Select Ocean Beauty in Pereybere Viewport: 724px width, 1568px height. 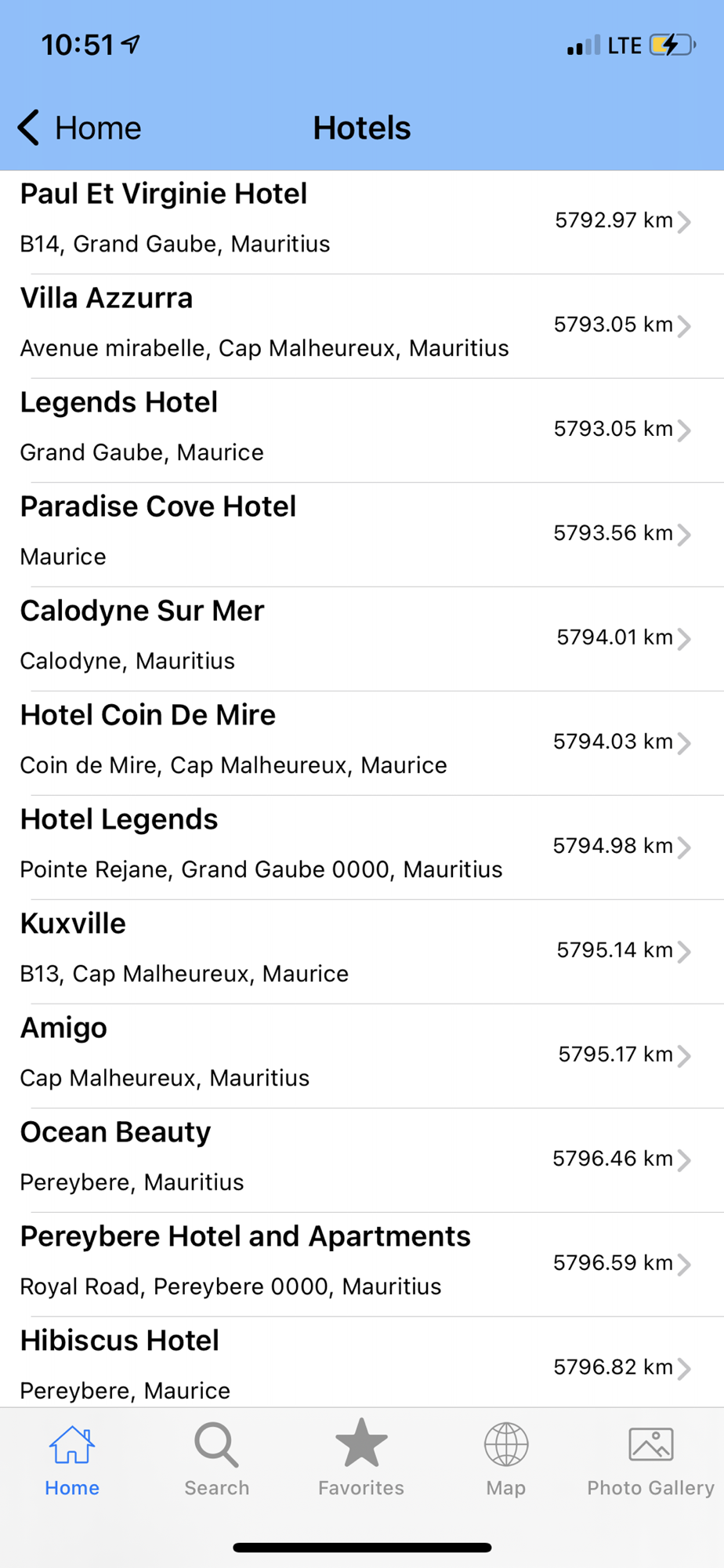(x=362, y=1160)
